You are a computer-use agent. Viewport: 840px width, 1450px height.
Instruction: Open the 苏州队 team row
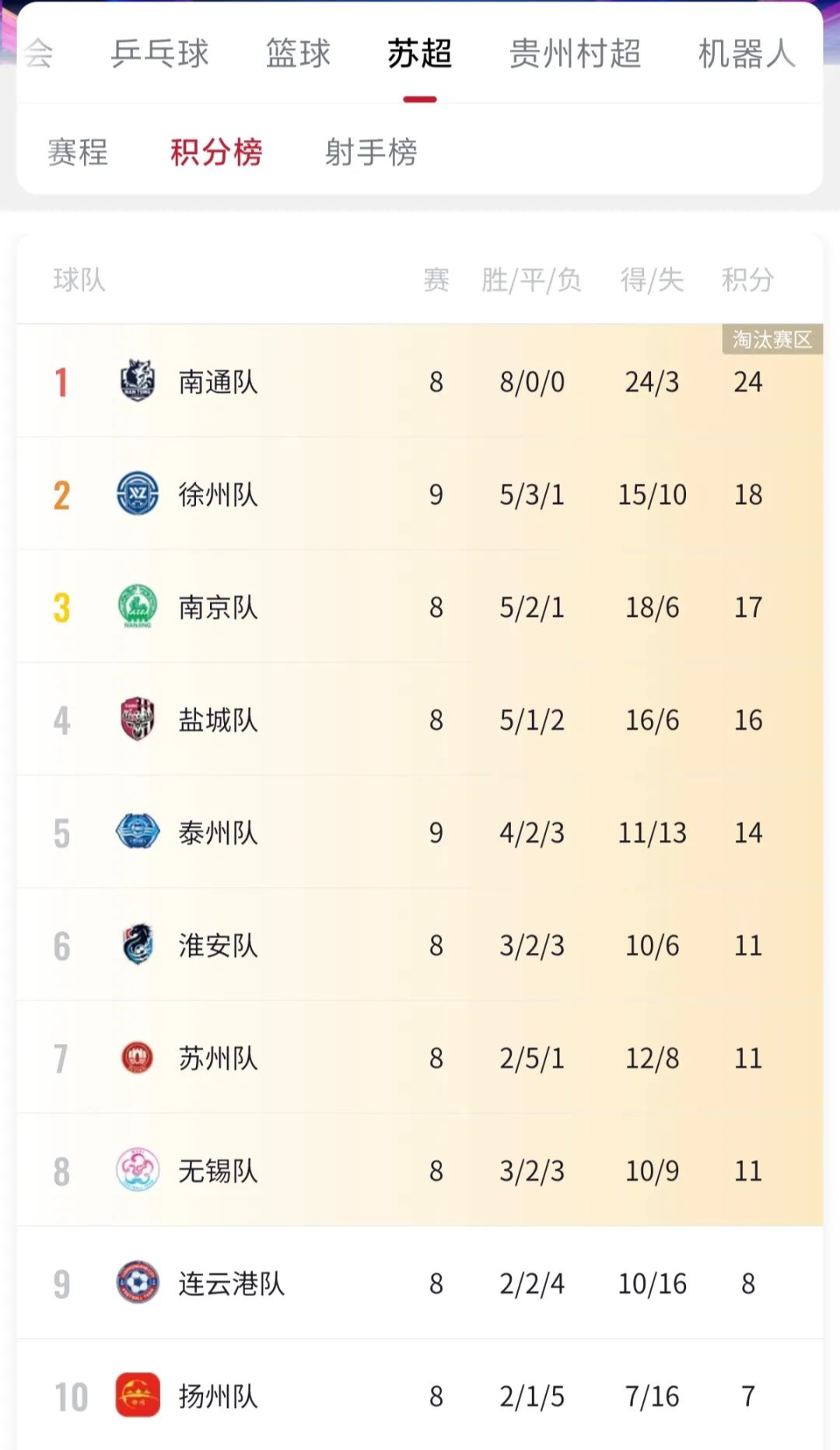420,1058
